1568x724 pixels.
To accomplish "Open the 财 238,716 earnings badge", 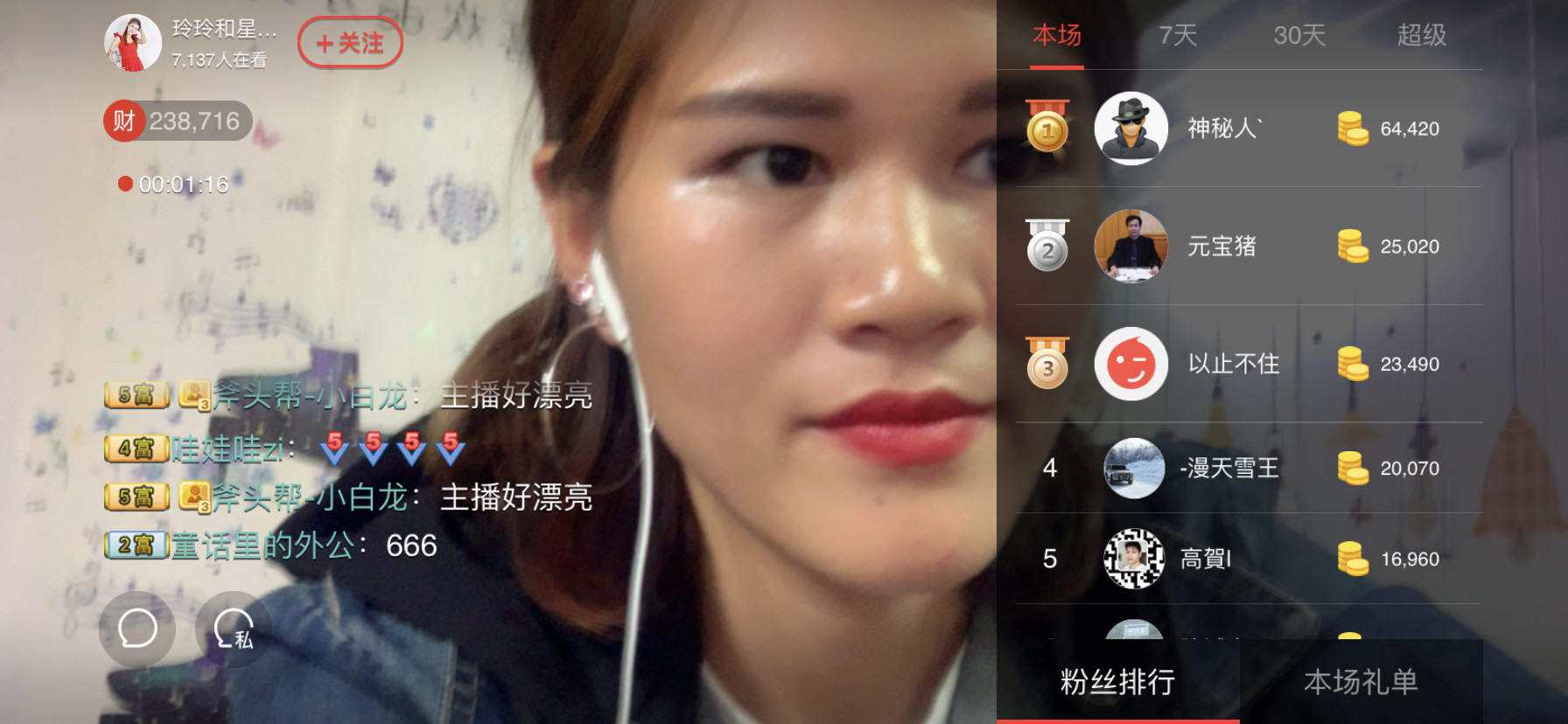I will click(x=178, y=121).
